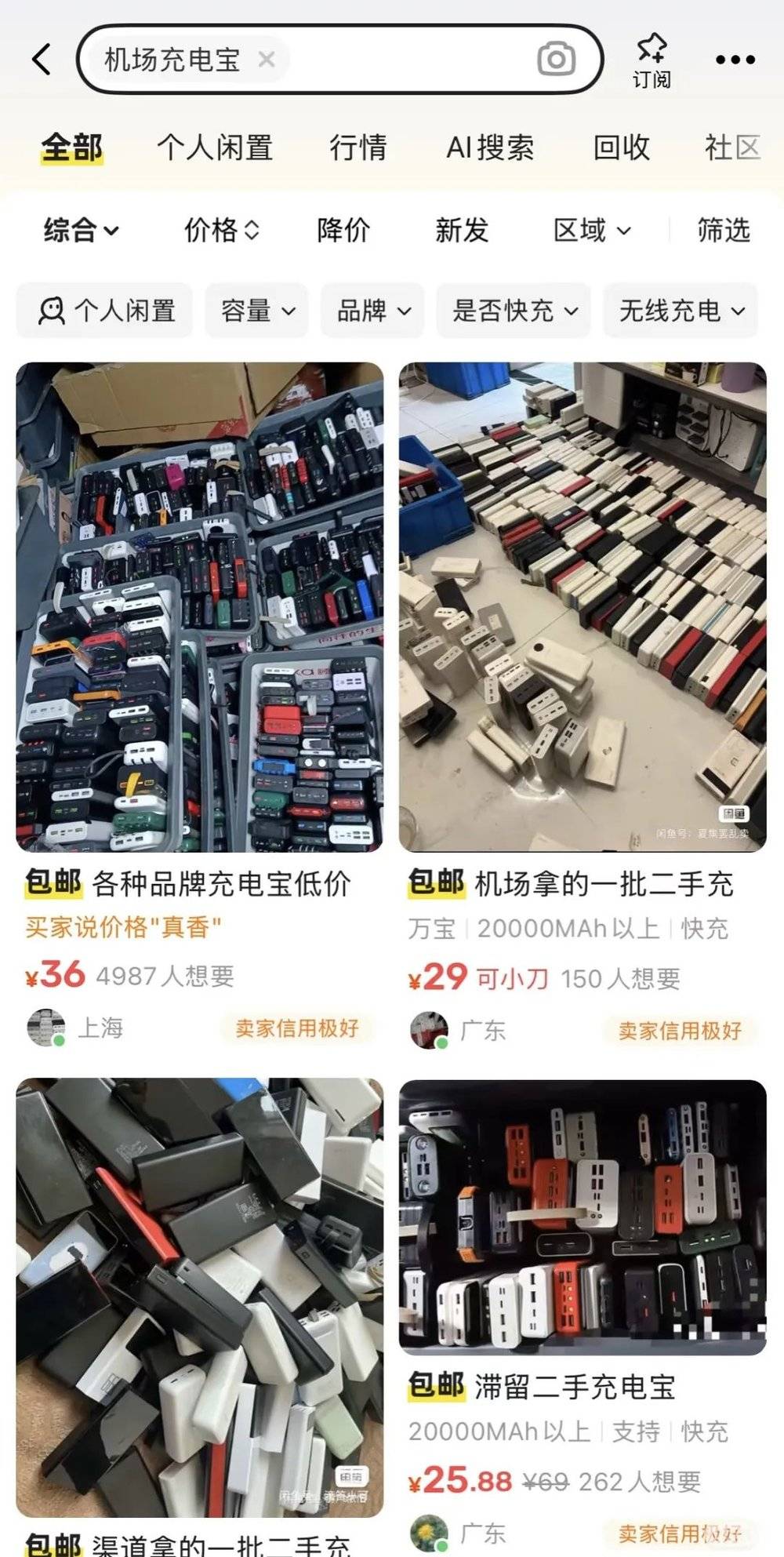Screen dimensions: 784x1557
Task: Expand the 容量 capacity filter
Action: coord(257,311)
